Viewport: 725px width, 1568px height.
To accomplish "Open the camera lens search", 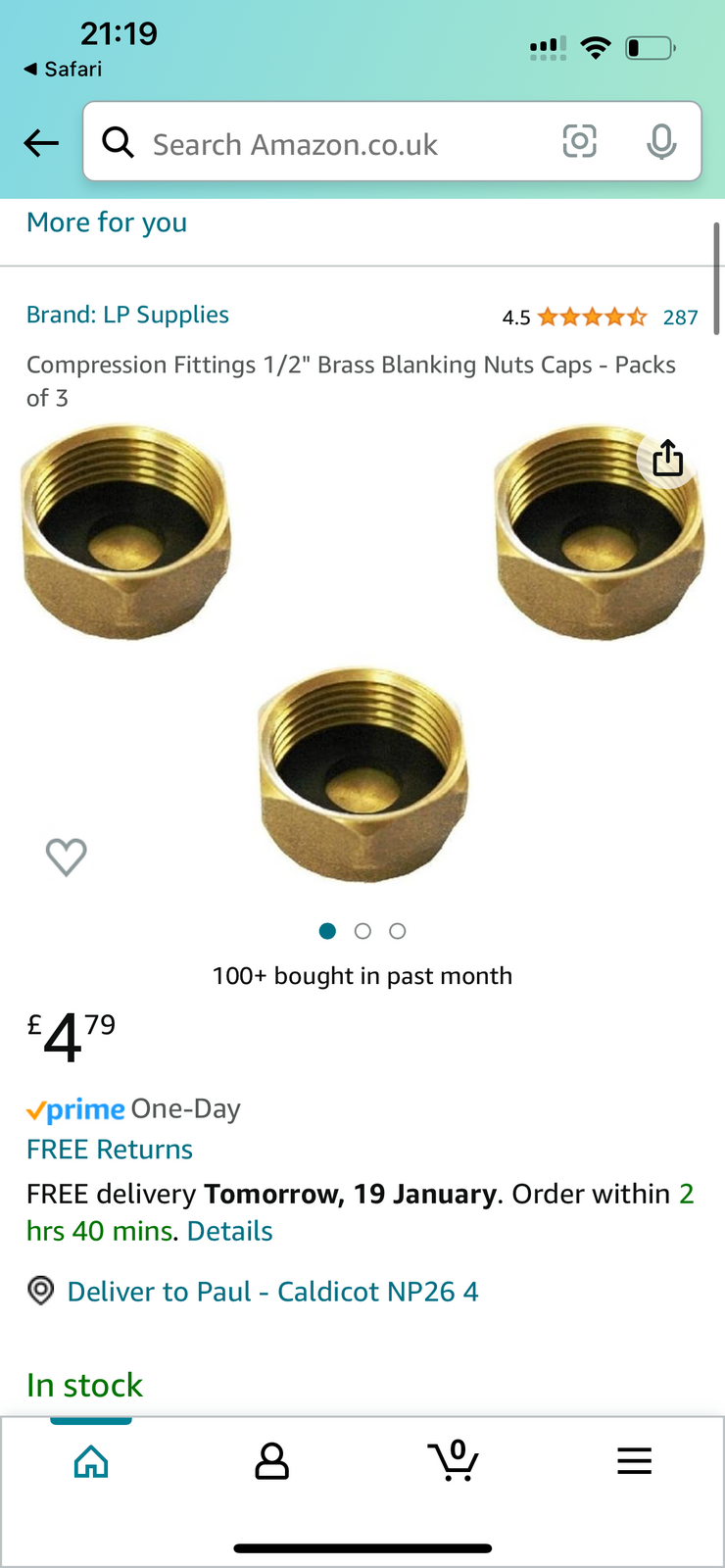I will tap(580, 142).
